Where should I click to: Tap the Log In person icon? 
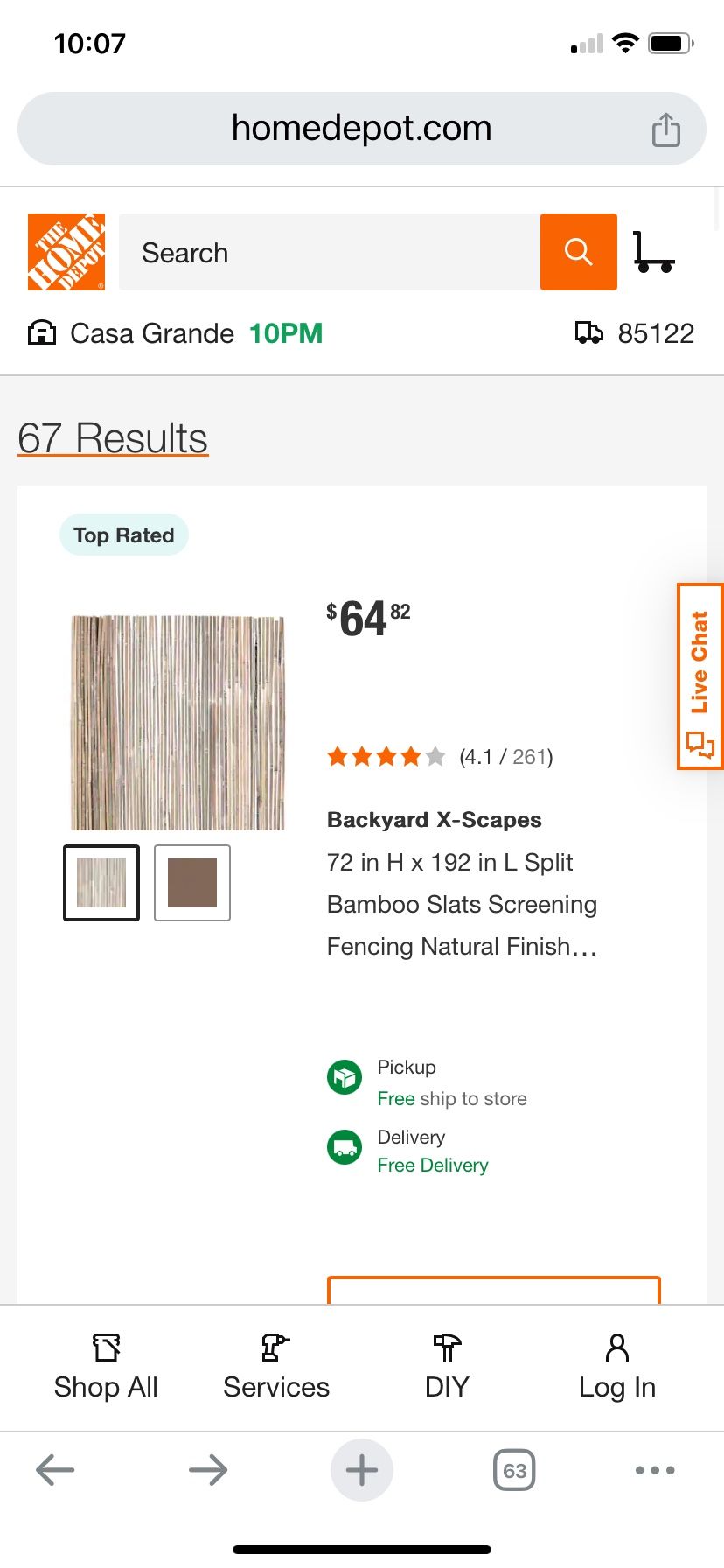[x=616, y=1348]
